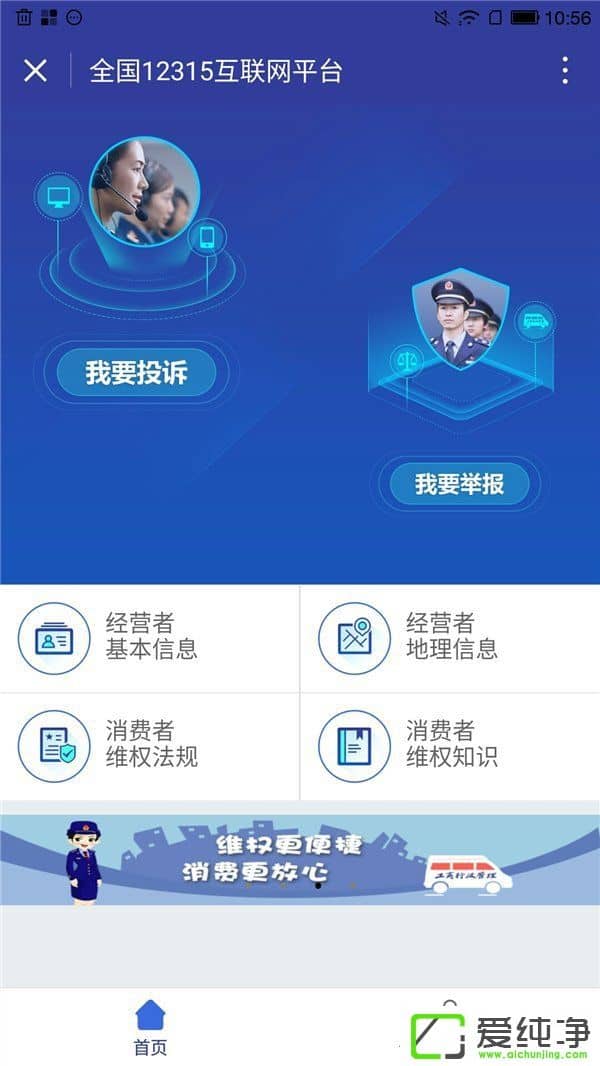Open 消费者维权知识
This screenshot has width=600, height=1066.
click(450, 745)
